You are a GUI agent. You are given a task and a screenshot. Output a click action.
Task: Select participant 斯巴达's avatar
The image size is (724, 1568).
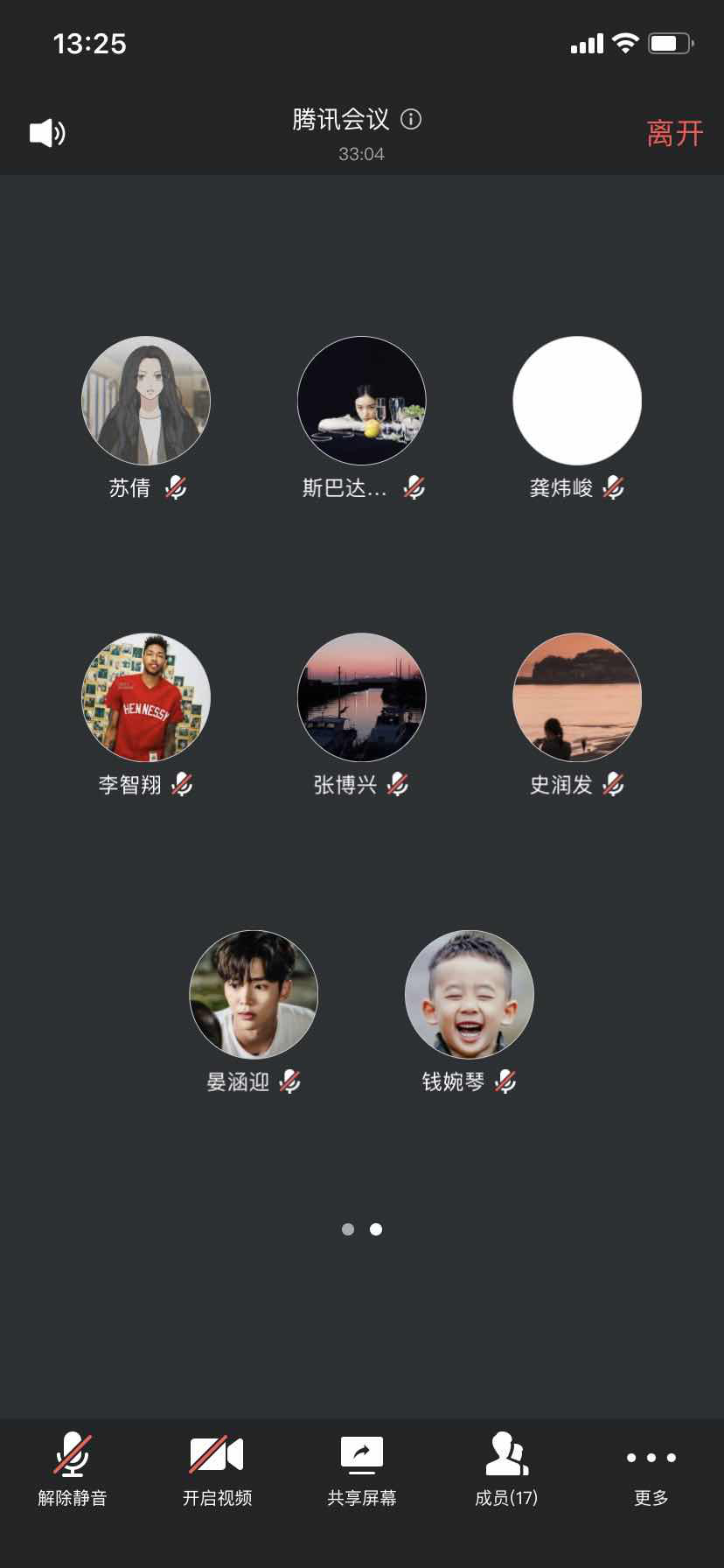click(x=362, y=401)
